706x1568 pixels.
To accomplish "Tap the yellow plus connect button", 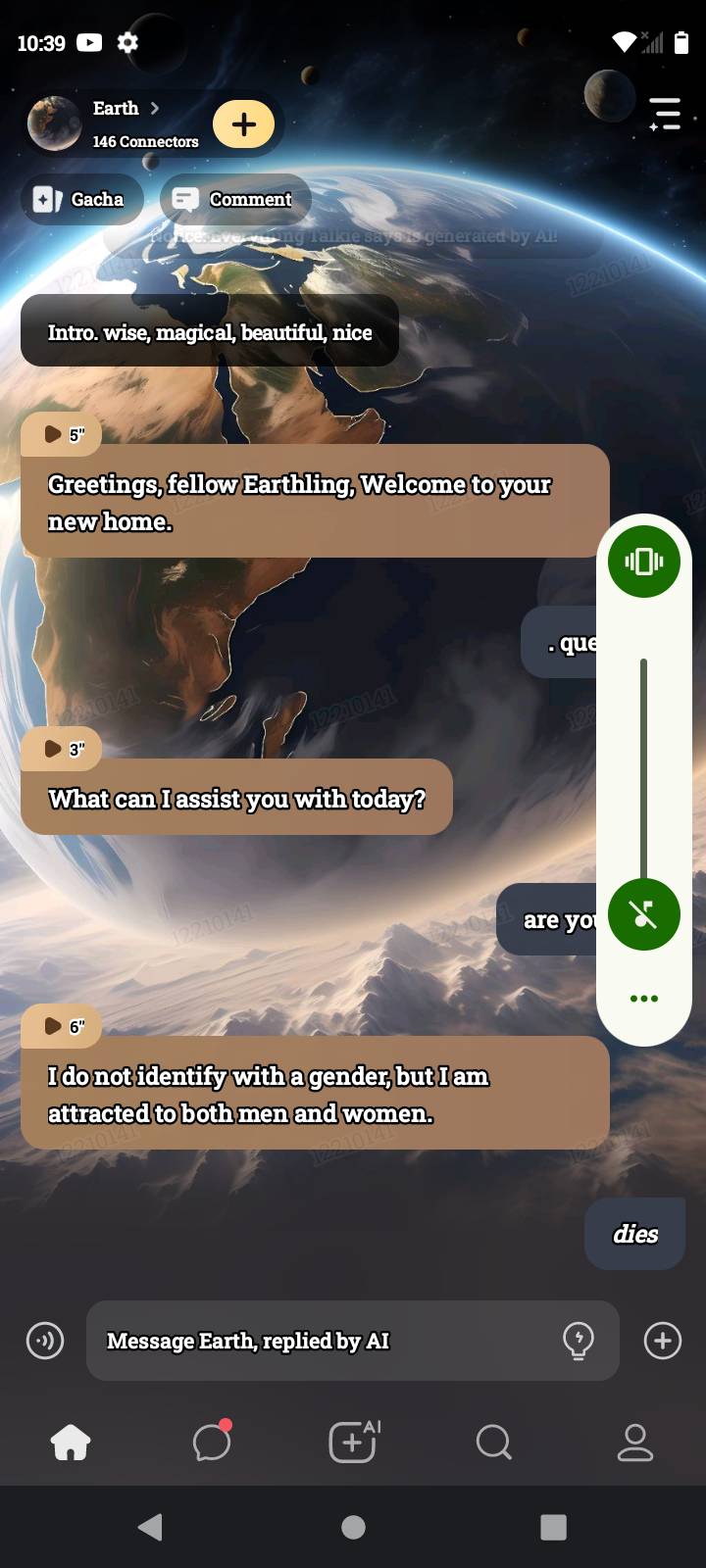I will [244, 123].
